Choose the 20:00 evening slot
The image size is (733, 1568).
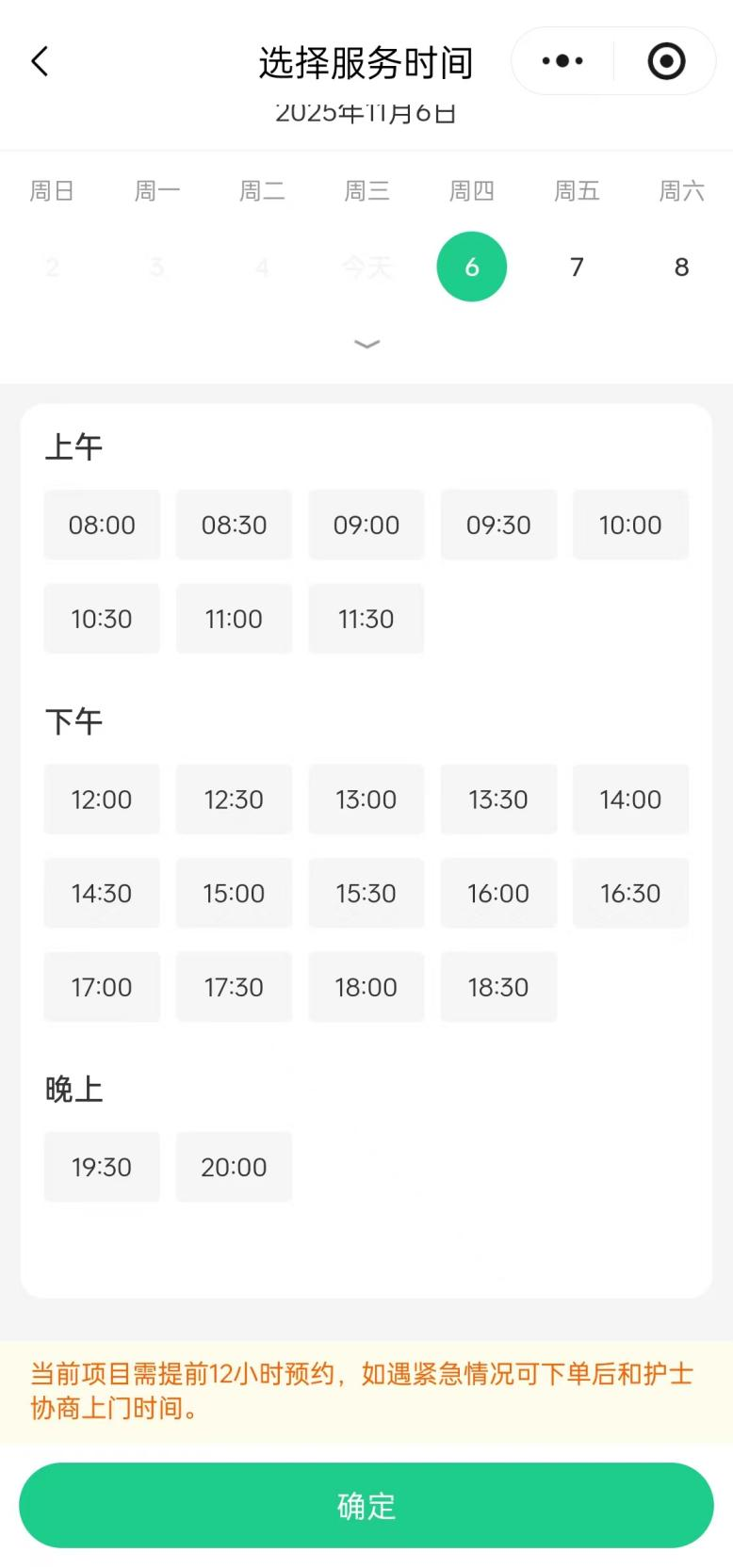tap(234, 1167)
